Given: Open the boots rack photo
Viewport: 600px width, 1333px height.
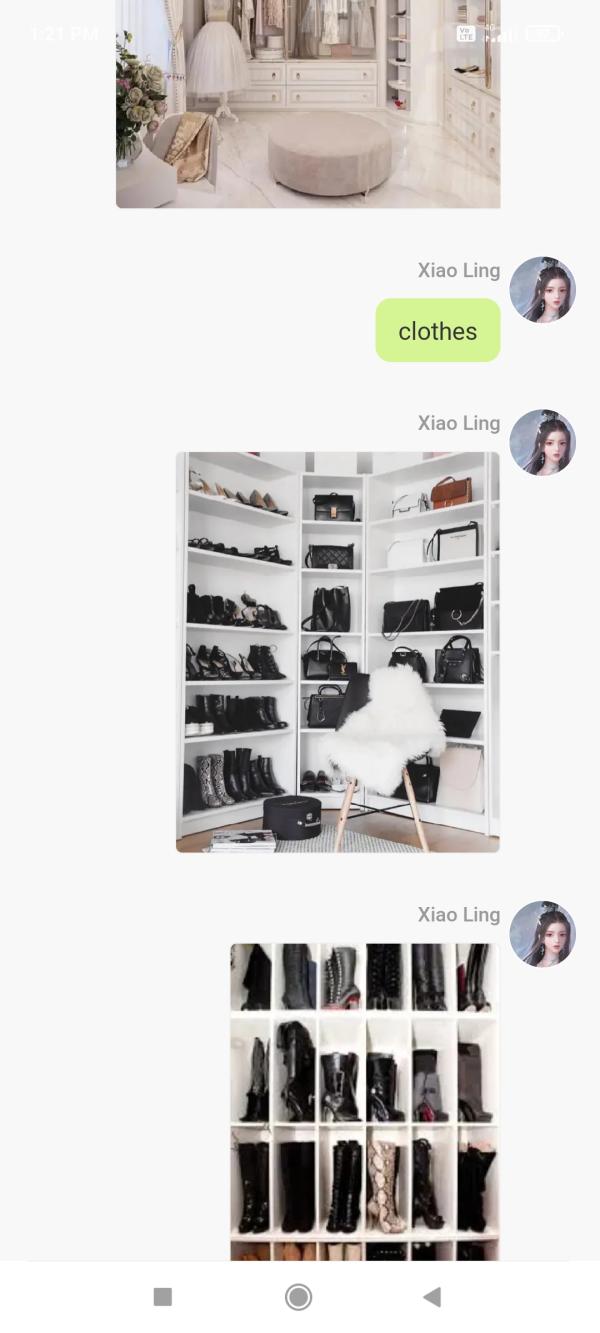Looking at the screenshot, I should (x=364, y=1100).
